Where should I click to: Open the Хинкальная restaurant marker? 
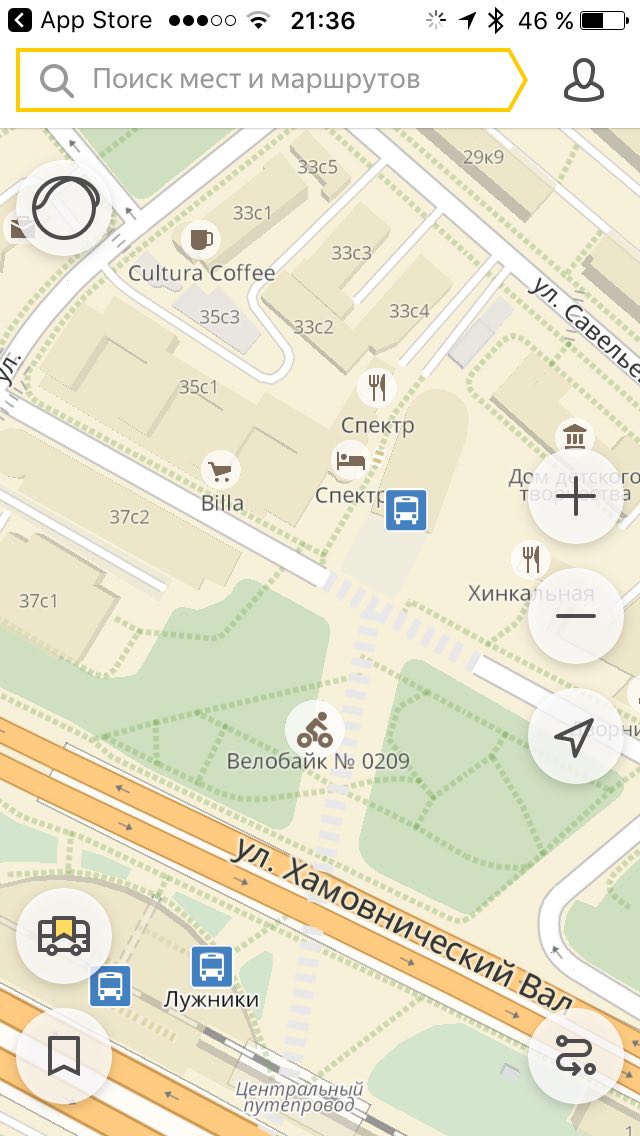click(531, 559)
